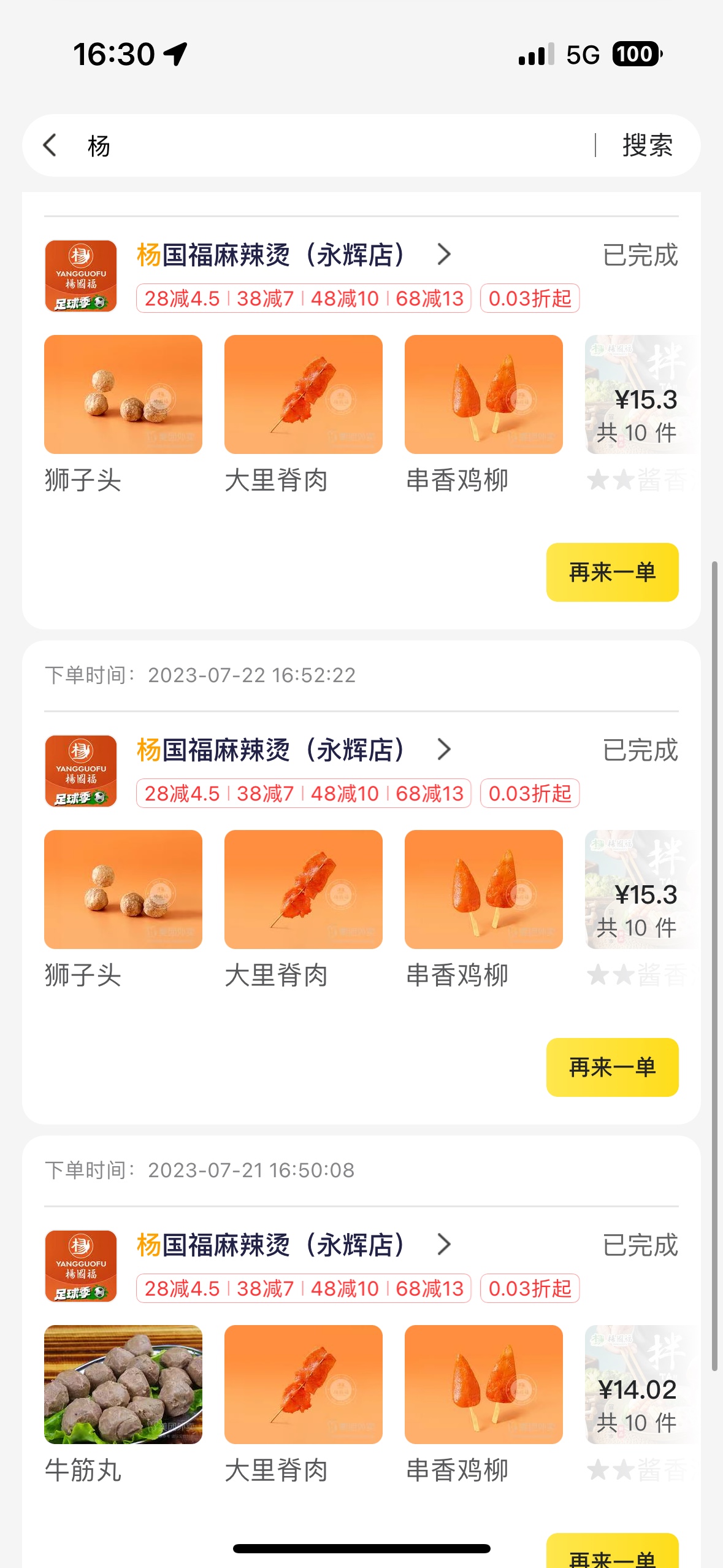Open 杨国福麻辣烫 store from the 2023-07-21 order
The height and width of the screenshot is (1568, 723).
coord(293,1245)
